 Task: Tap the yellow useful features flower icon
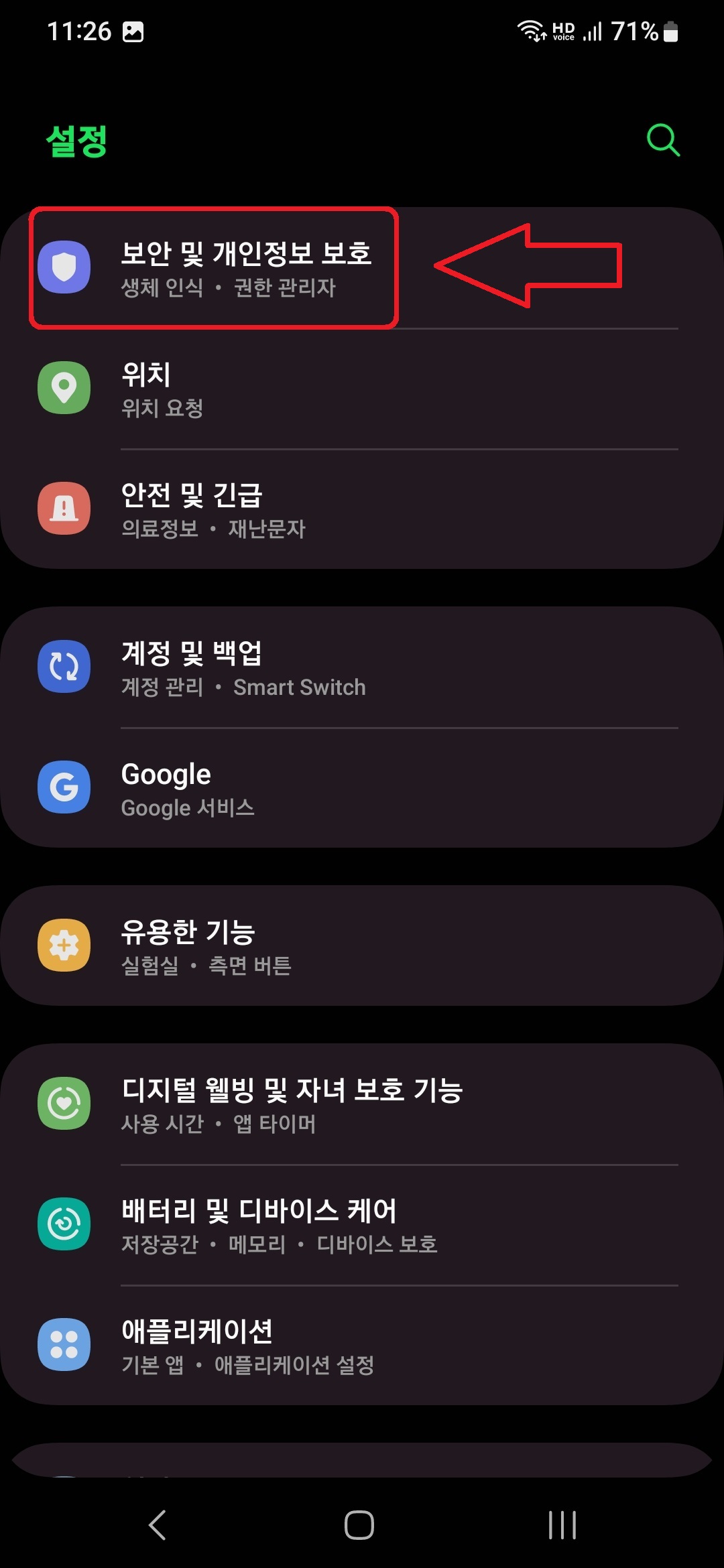click(x=64, y=943)
